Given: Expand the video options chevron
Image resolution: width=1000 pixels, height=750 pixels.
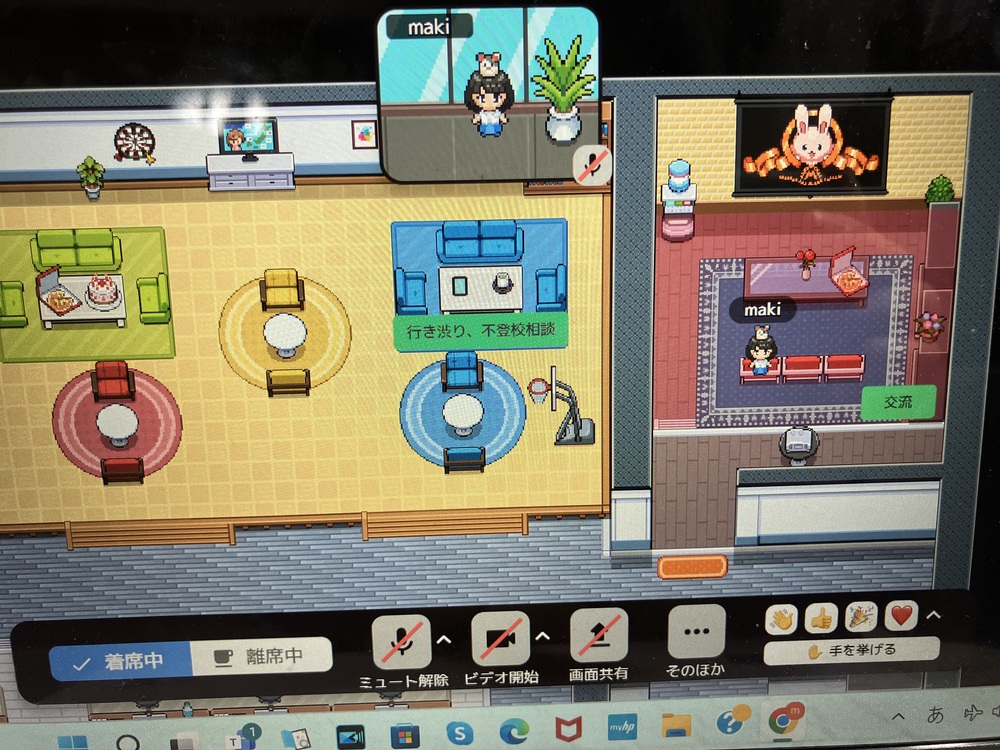Looking at the screenshot, I should coord(543,636).
